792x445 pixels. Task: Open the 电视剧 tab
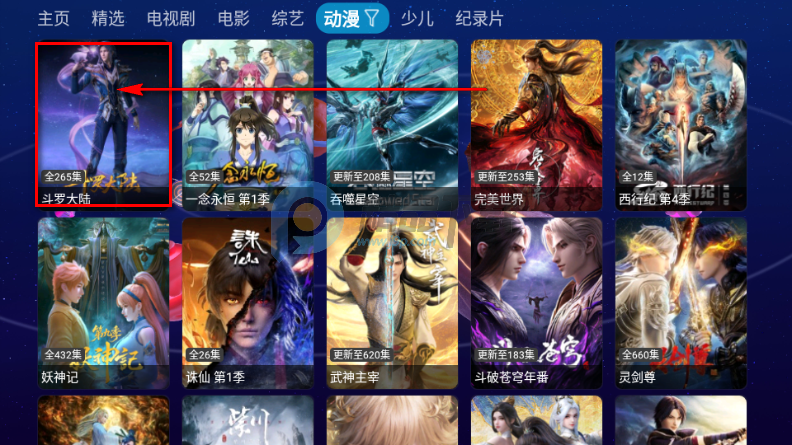click(x=171, y=18)
